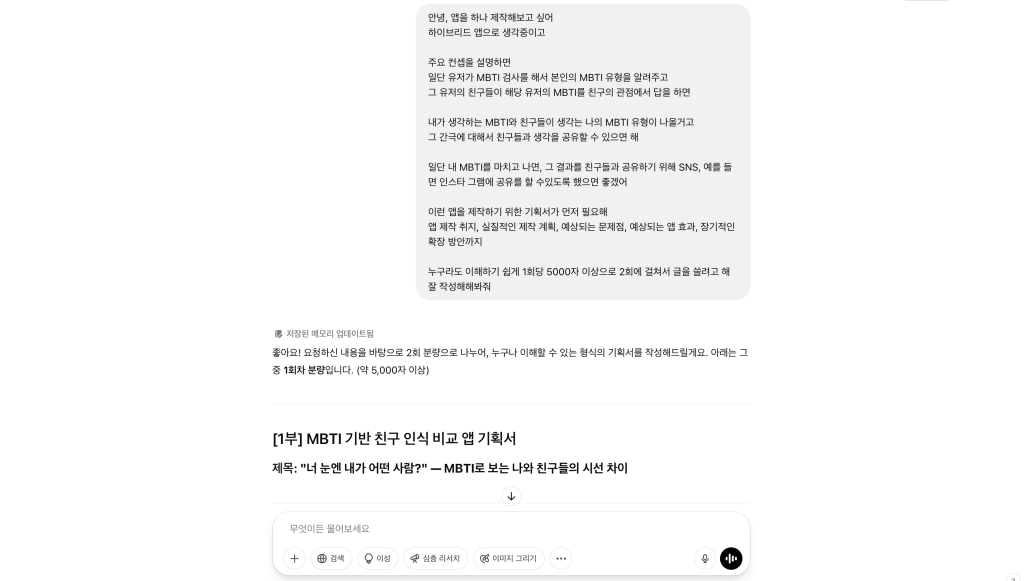Enable the 검색 web search chip
The image size is (1024, 581).
click(331, 559)
